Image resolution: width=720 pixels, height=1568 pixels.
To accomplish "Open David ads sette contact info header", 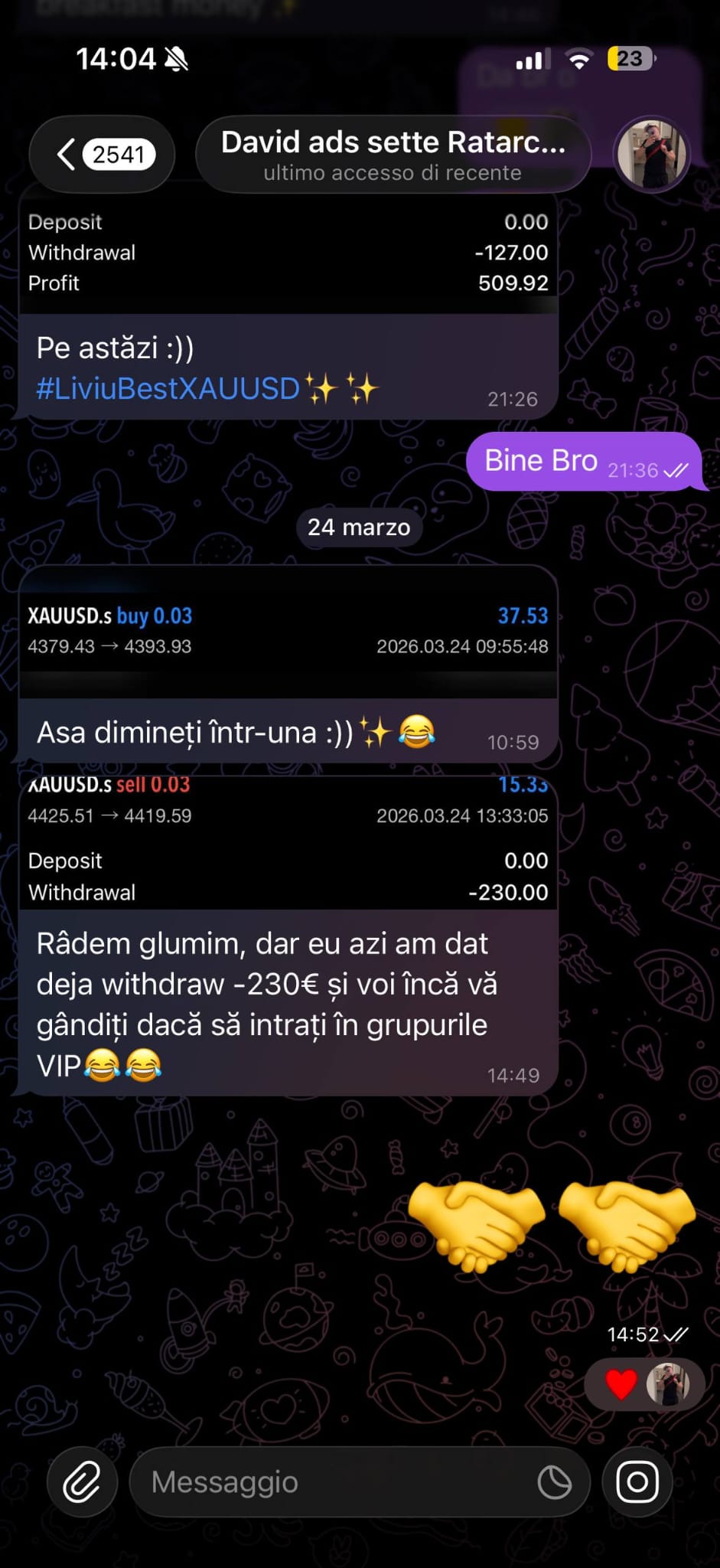I will tap(393, 155).
